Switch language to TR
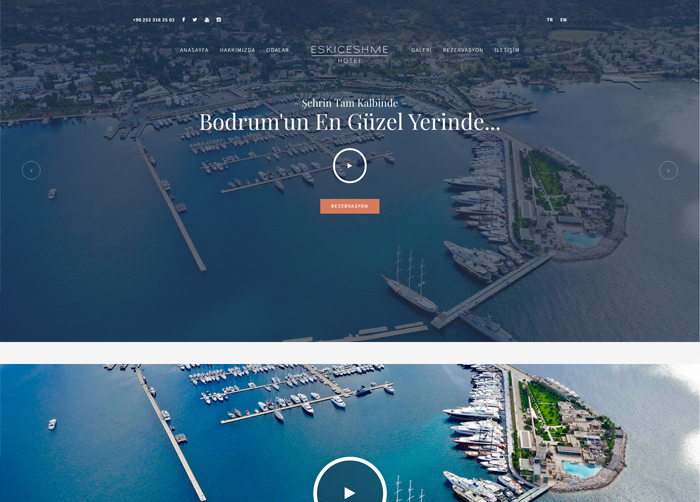This screenshot has height=502, width=700. point(550,20)
